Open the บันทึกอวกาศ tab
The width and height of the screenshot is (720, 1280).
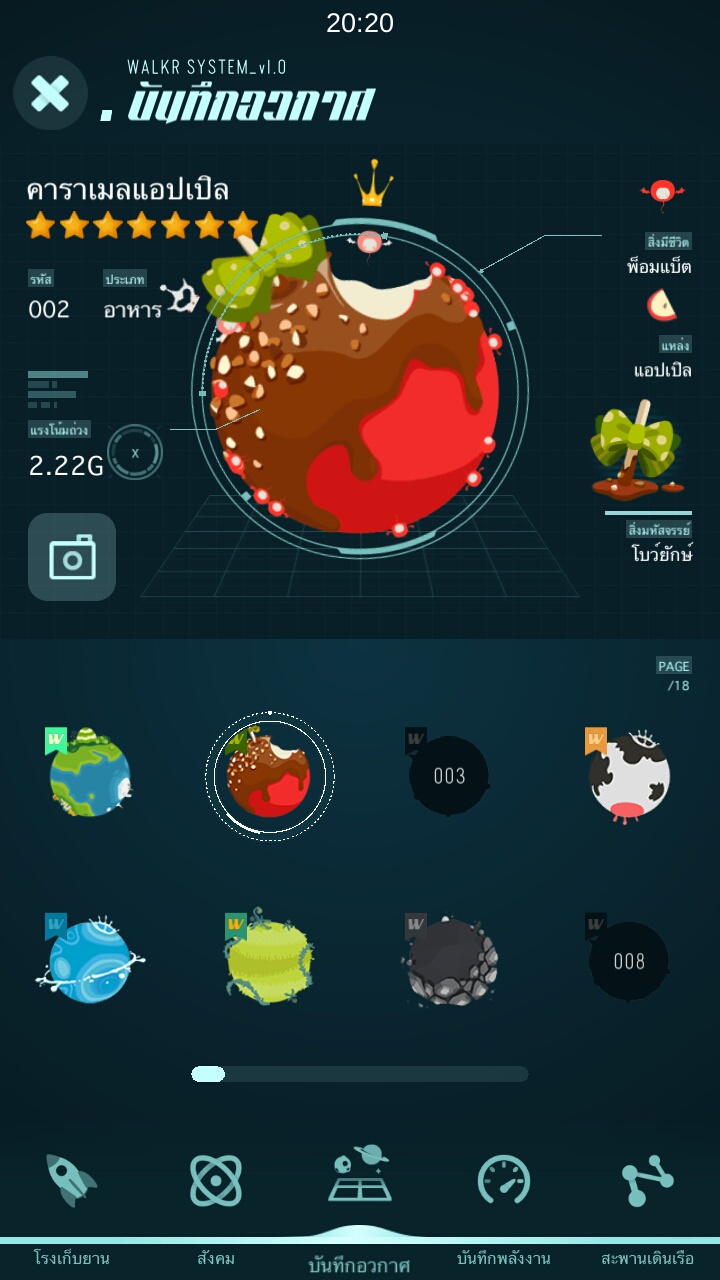(x=360, y=1200)
